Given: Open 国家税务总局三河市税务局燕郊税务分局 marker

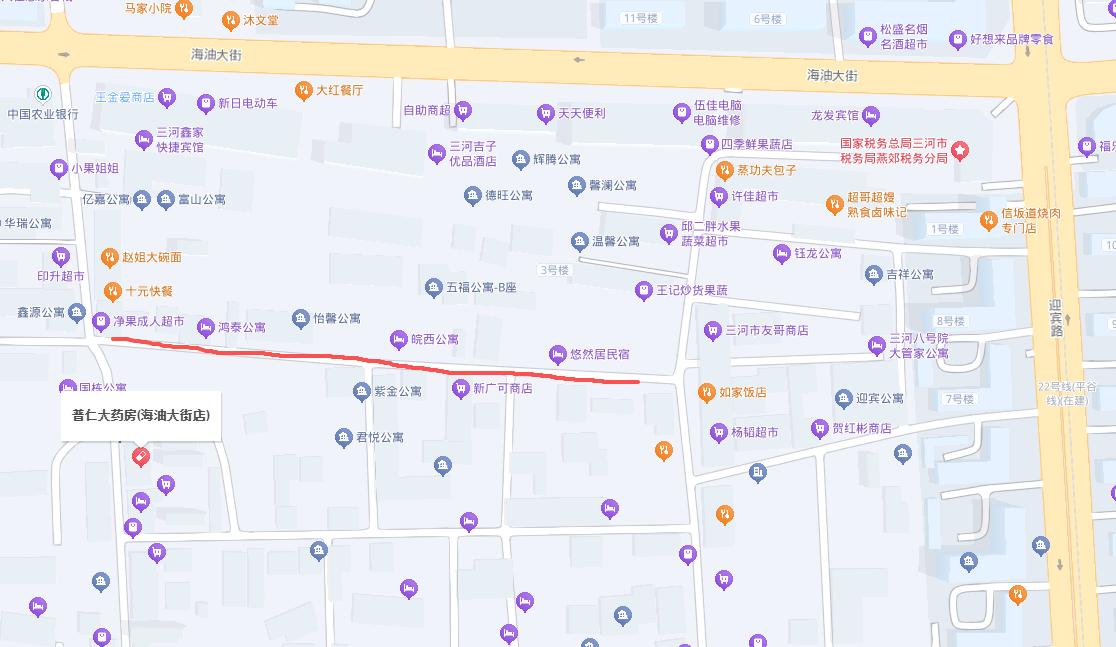Looking at the screenshot, I should 960,151.
